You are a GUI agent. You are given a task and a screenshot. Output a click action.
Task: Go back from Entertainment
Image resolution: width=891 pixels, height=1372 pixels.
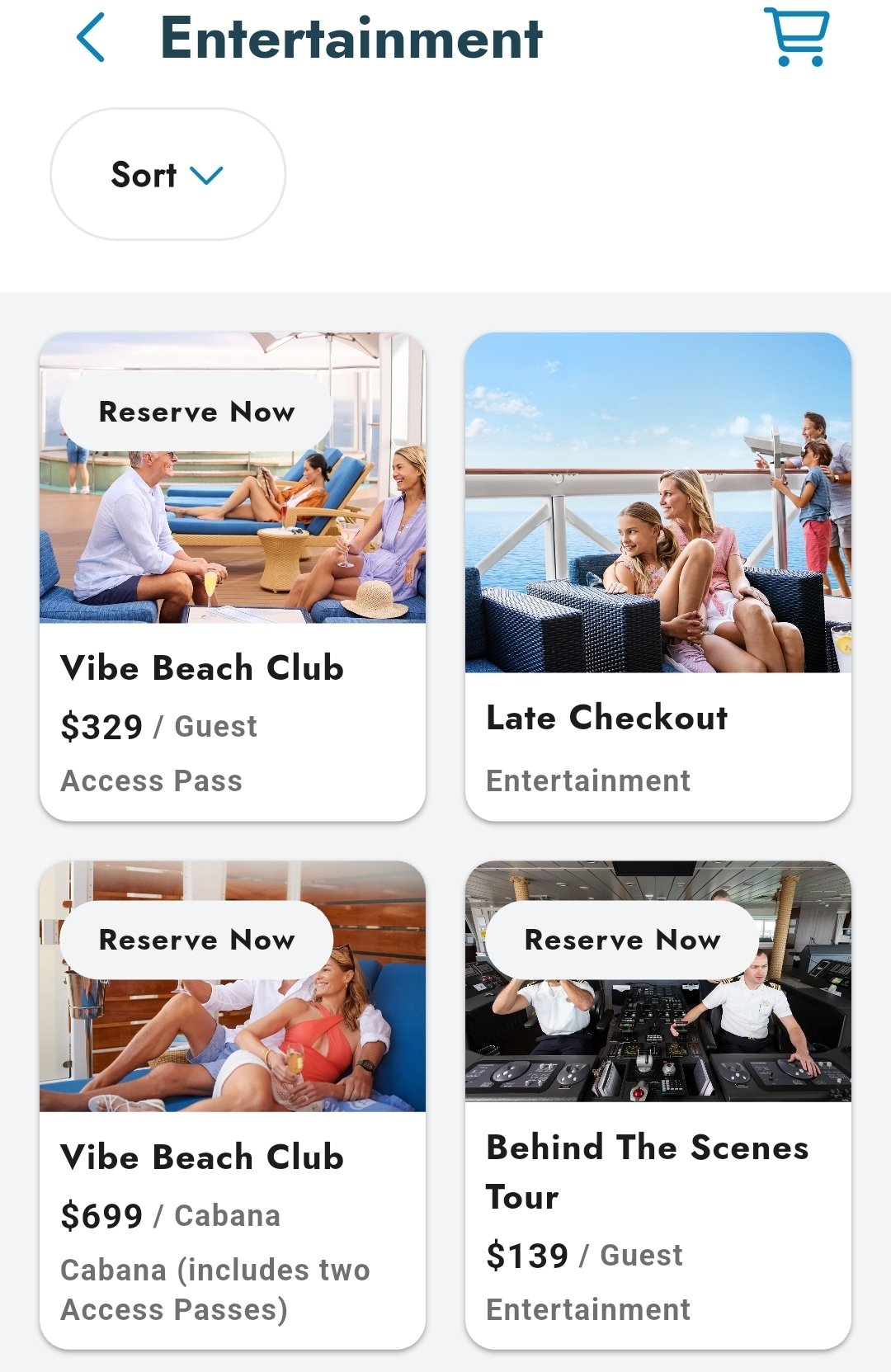91,38
